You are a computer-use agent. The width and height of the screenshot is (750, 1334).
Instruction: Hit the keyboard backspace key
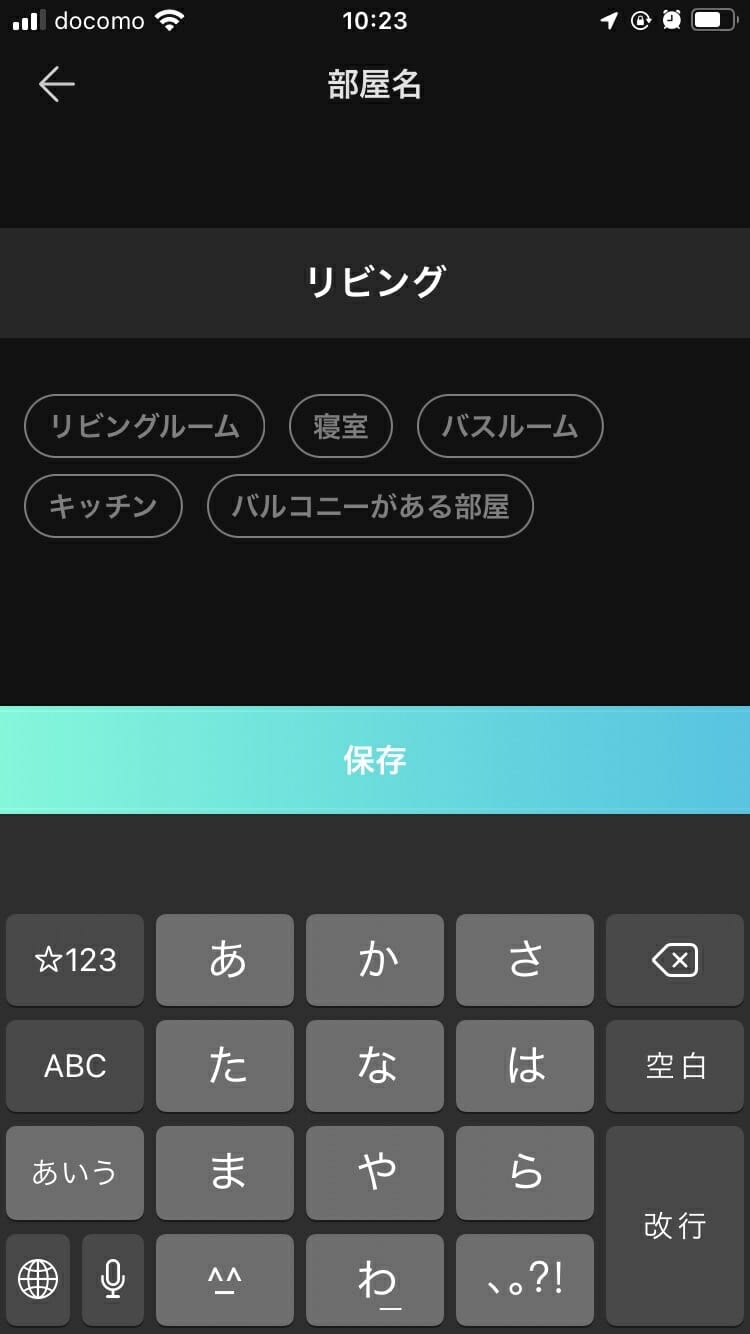pos(675,960)
